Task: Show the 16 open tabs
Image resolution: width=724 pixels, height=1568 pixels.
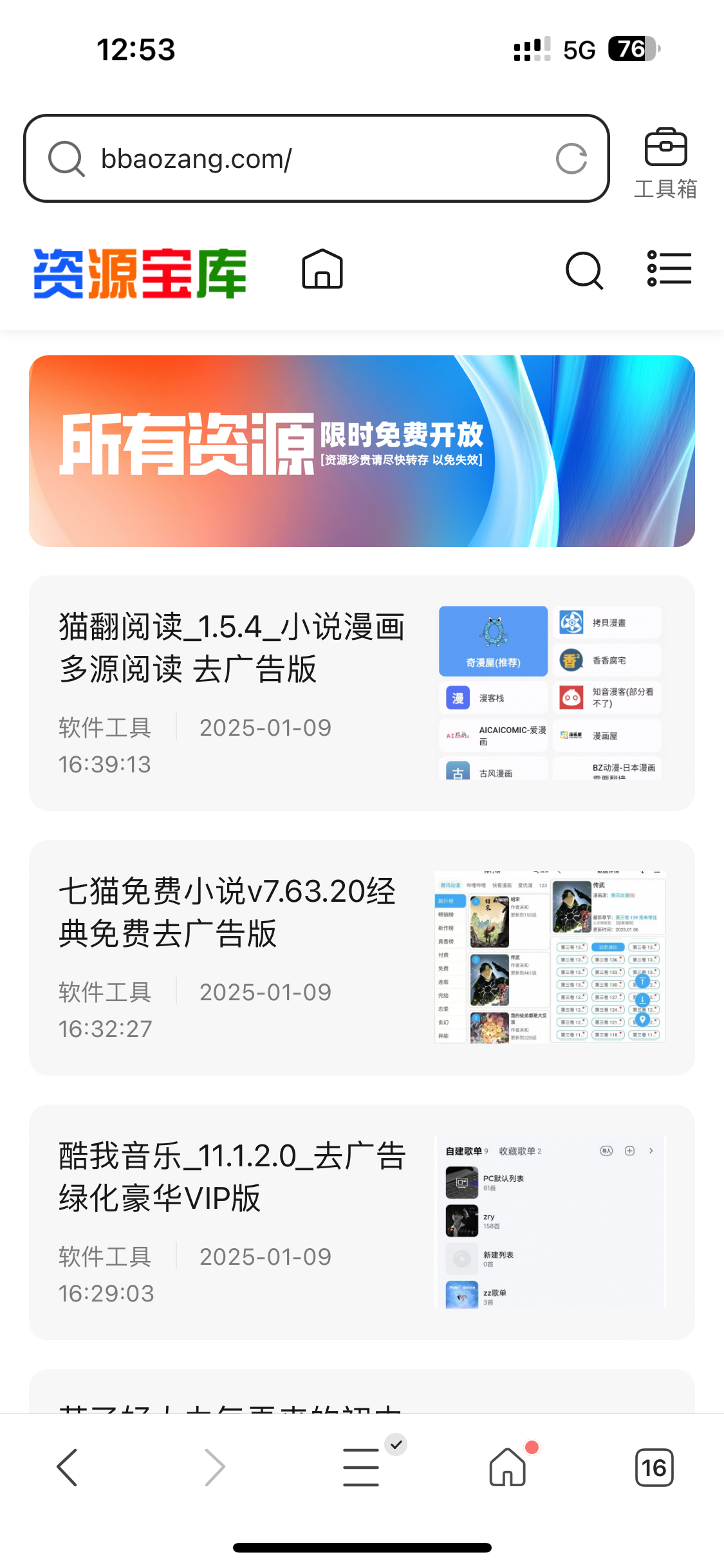Action: coord(654,1468)
